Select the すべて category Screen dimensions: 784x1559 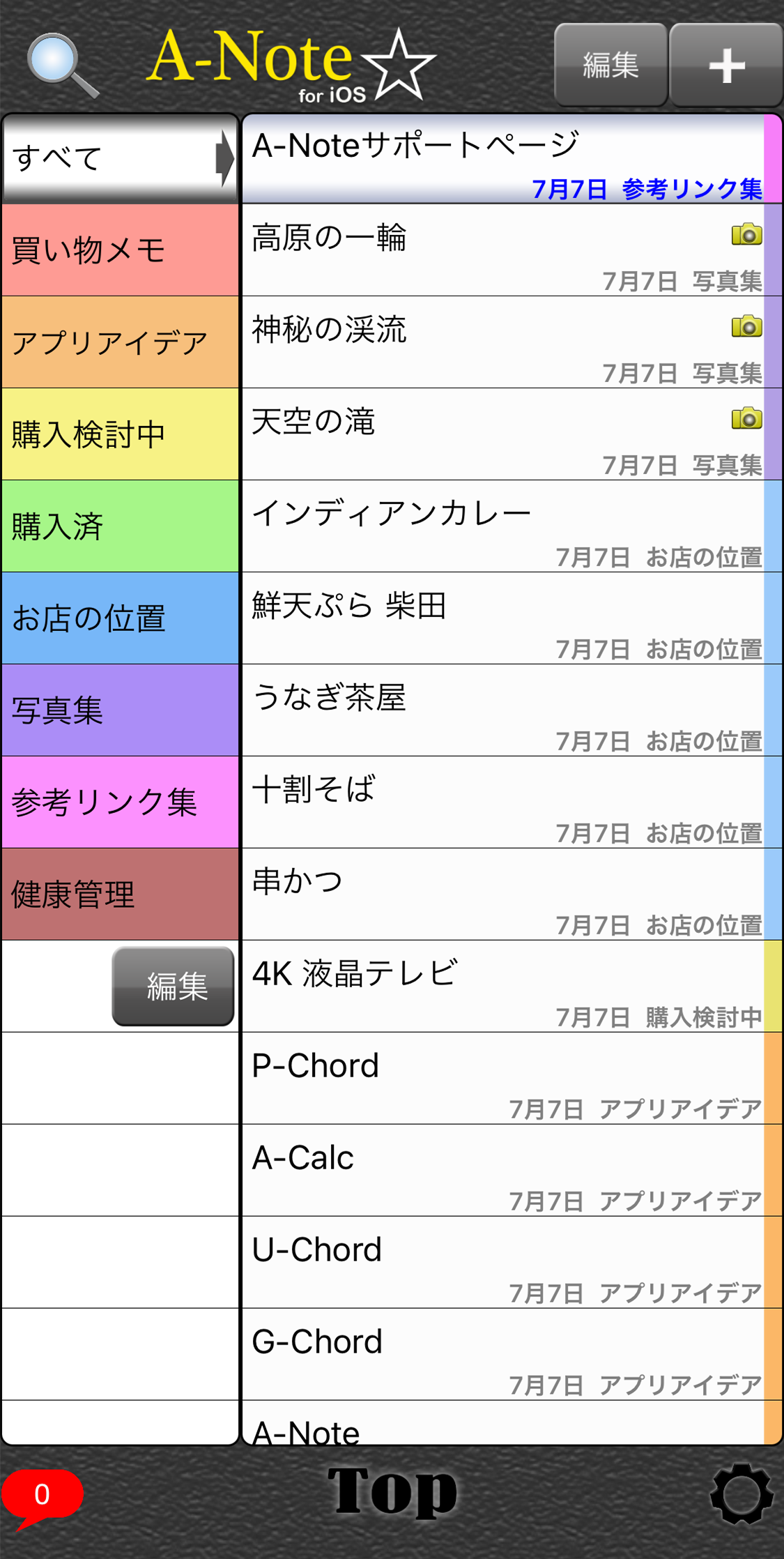120,158
